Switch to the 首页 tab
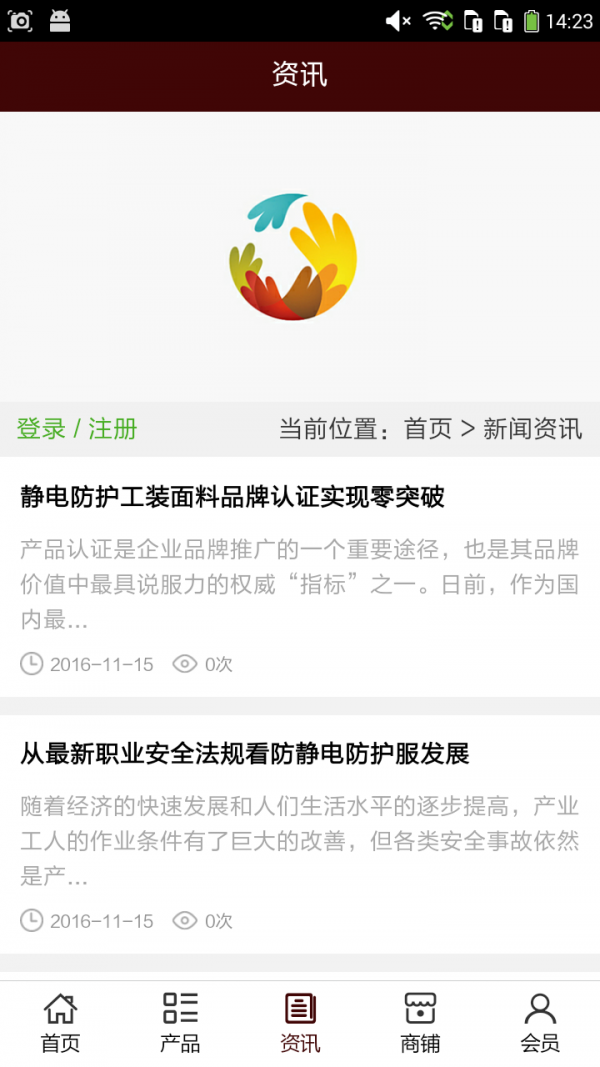This screenshot has height=1067, width=600. (60, 1022)
